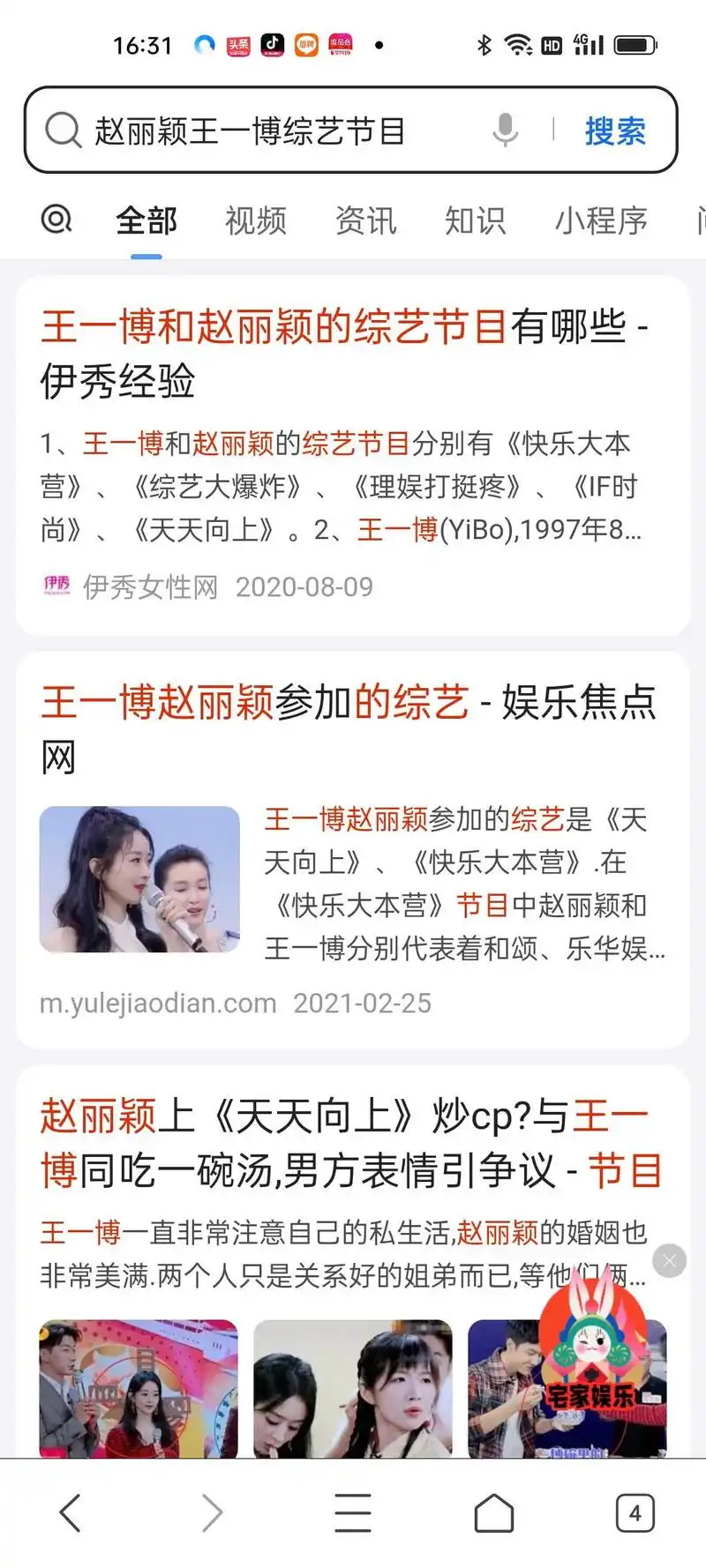The height and width of the screenshot is (1568, 706).
Task: Open the tab switcher showing 4 tabs
Action: pos(635,1512)
